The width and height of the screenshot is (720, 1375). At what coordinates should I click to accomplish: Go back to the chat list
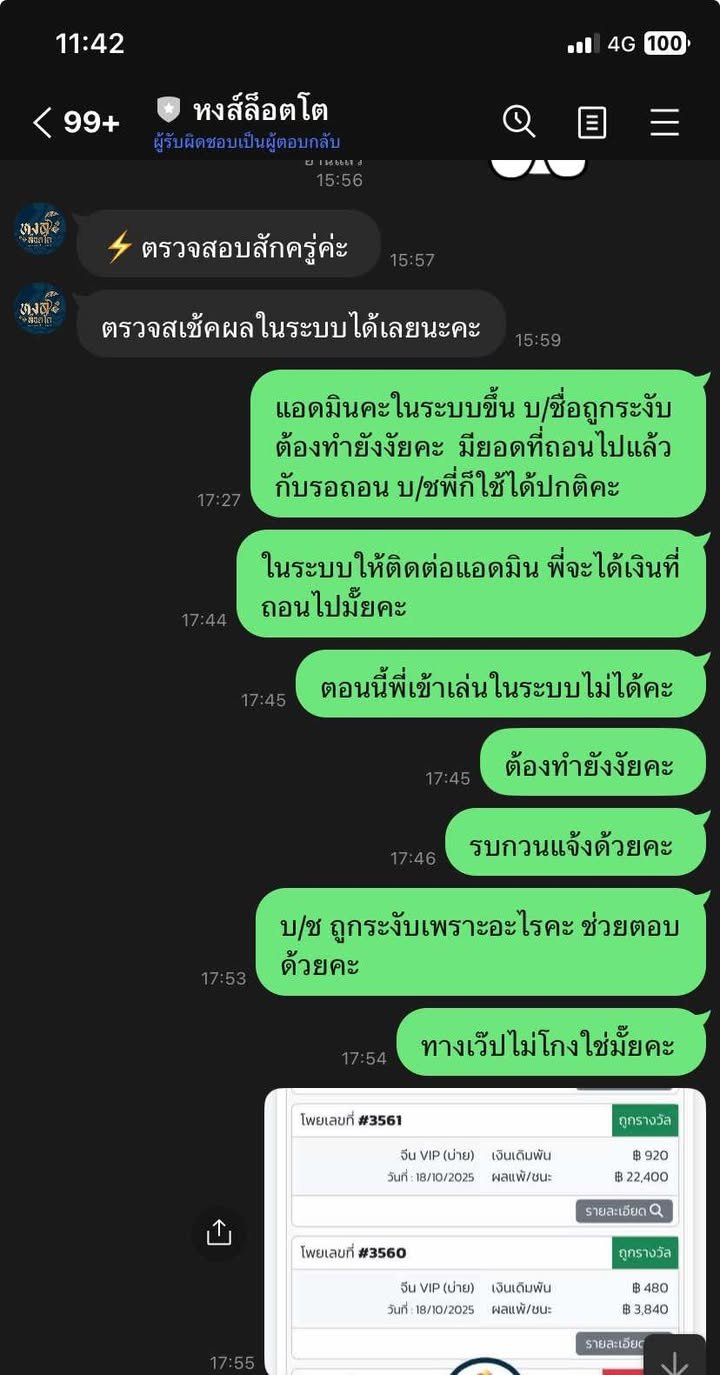pyautogui.click(x=42, y=123)
